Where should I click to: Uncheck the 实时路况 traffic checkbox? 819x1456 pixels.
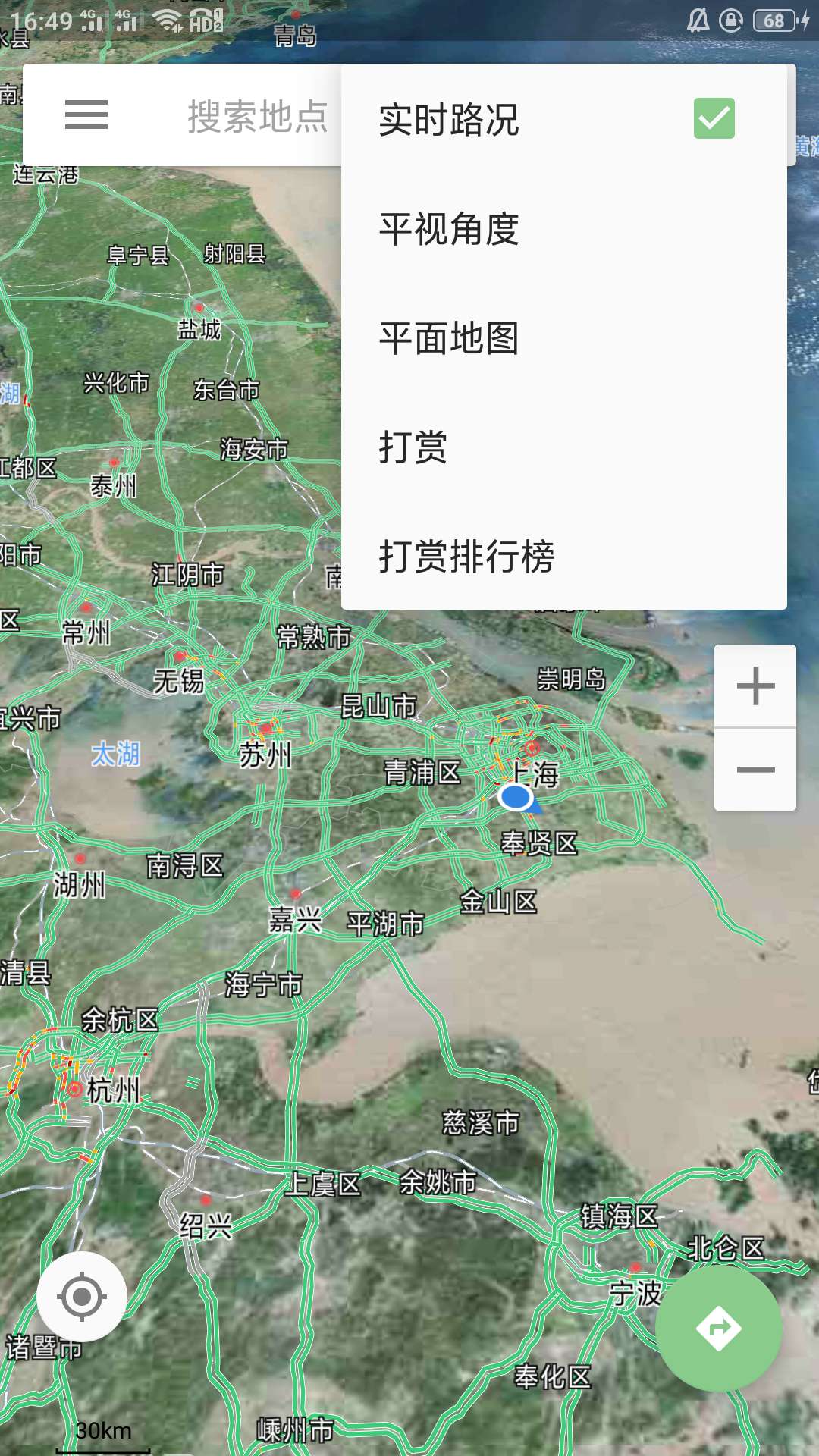point(714,118)
